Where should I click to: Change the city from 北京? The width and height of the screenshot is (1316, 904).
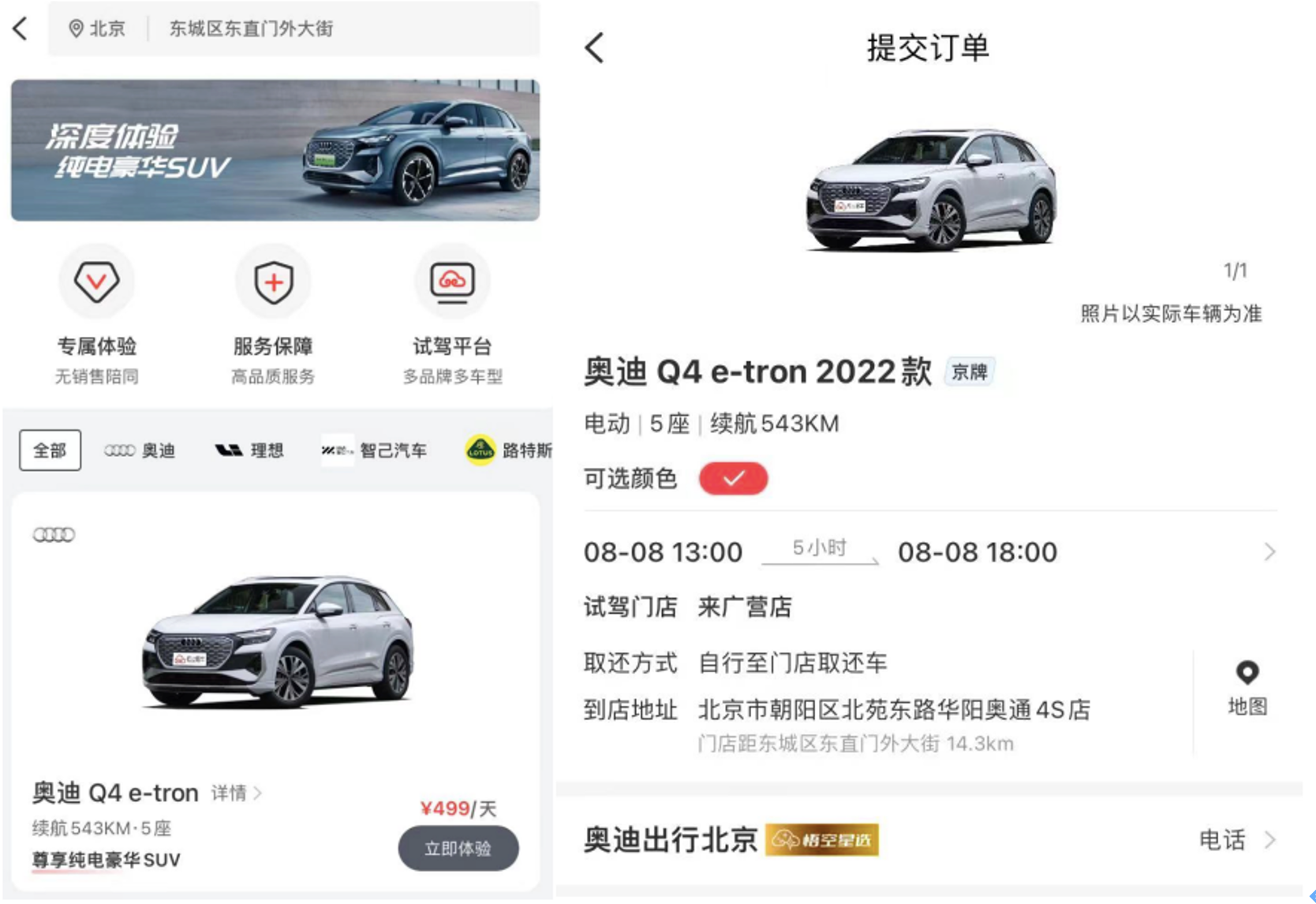pos(98,29)
